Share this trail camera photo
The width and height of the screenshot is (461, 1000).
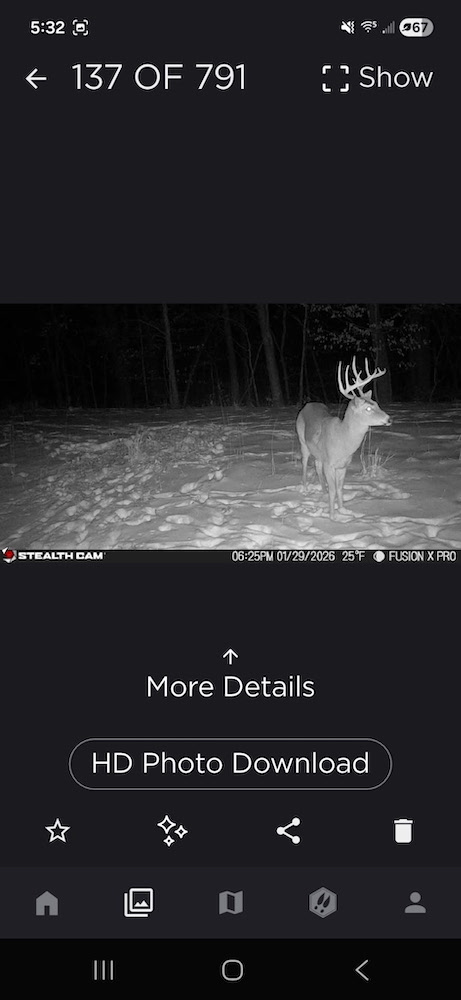tap(288, 831)
